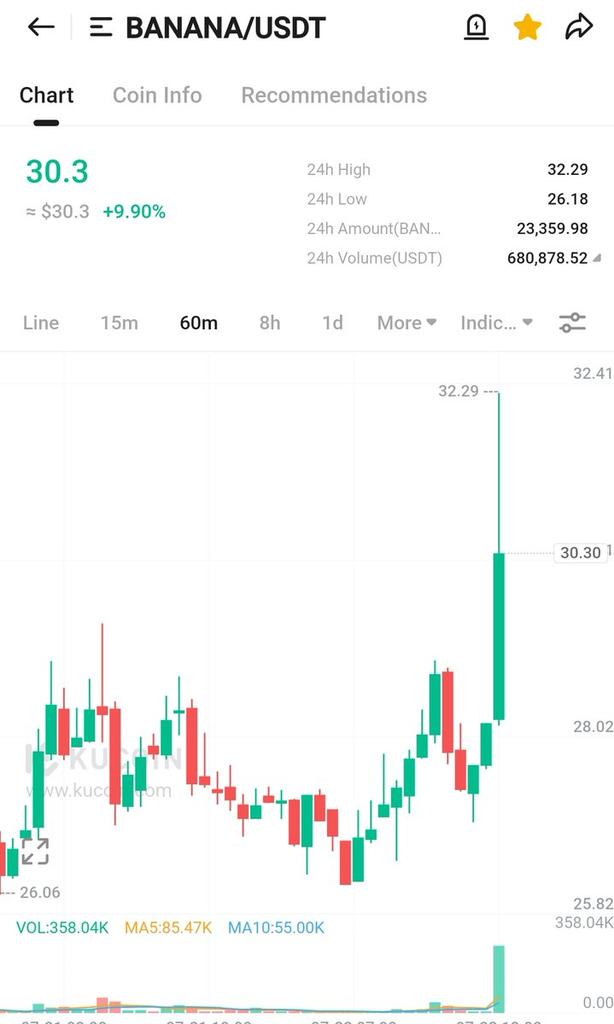Expand the 24h Volume stats arrow
The image size is (614, 1024).
(x=596, y=259)
